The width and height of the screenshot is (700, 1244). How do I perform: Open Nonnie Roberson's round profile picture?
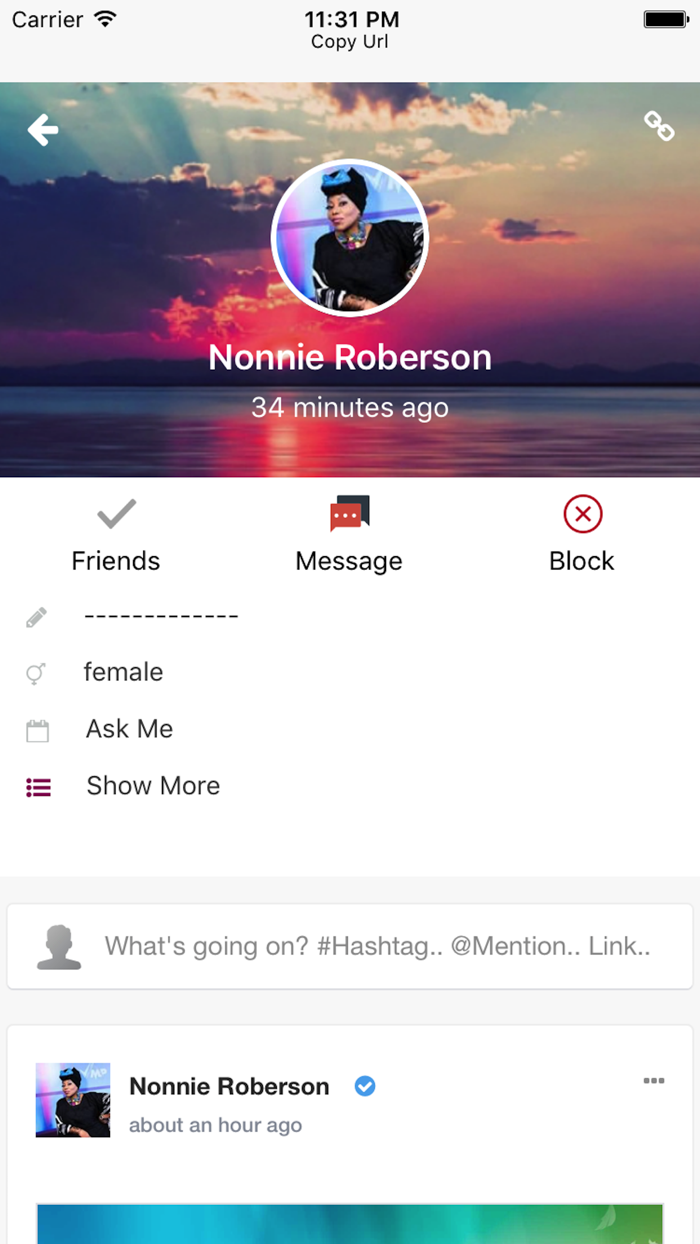click(x=350, y=237)
